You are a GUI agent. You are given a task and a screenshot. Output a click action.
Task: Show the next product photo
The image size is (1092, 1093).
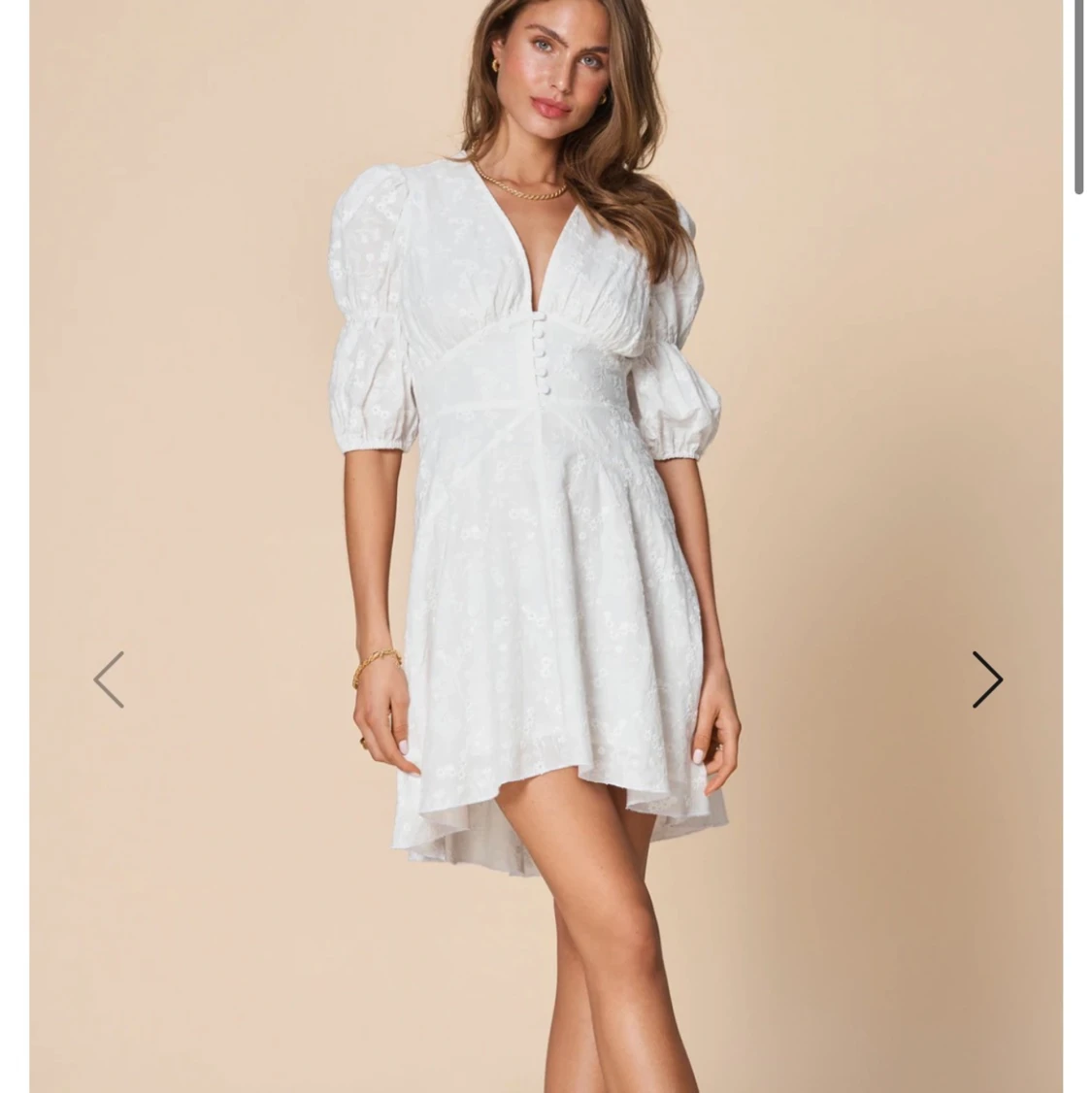[986, 679]
